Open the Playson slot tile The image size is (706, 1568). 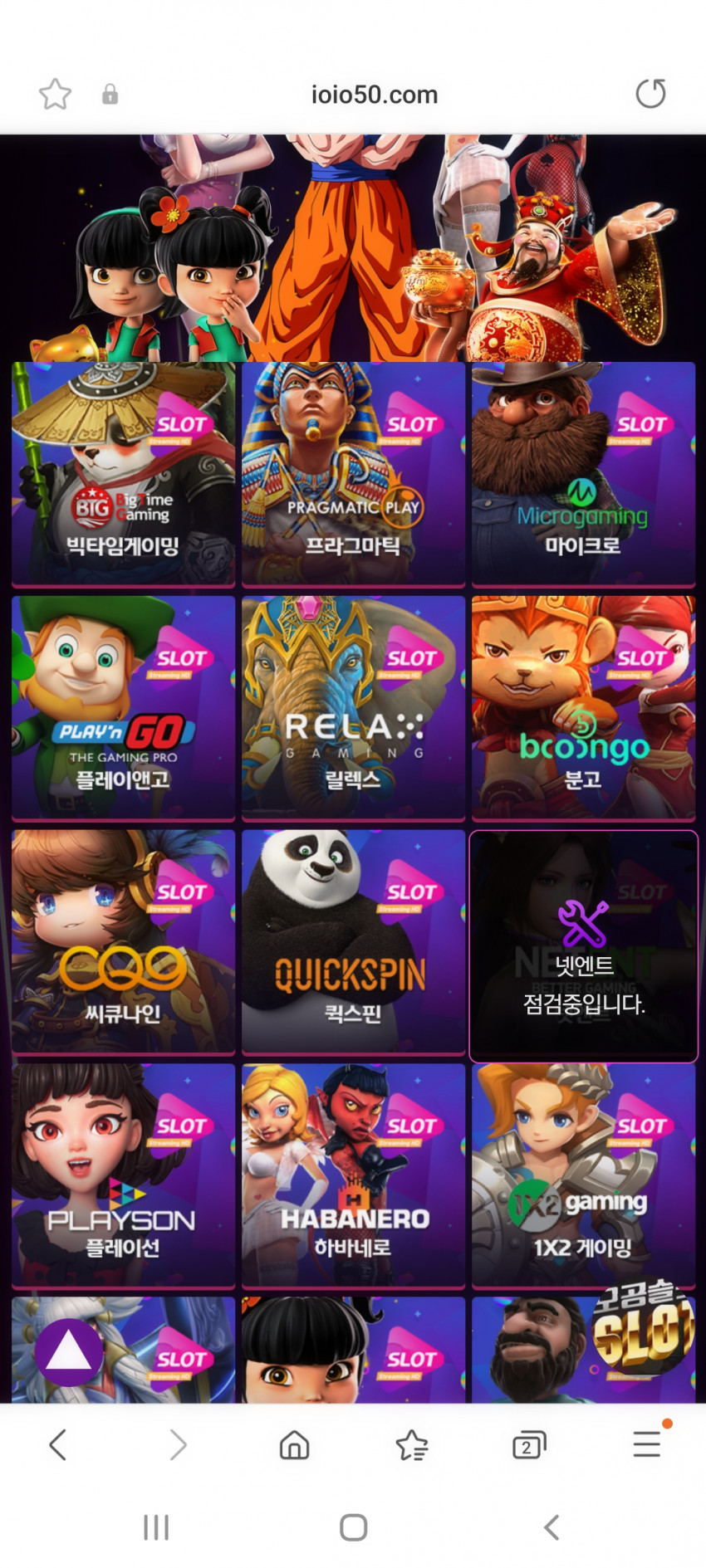124,1176
